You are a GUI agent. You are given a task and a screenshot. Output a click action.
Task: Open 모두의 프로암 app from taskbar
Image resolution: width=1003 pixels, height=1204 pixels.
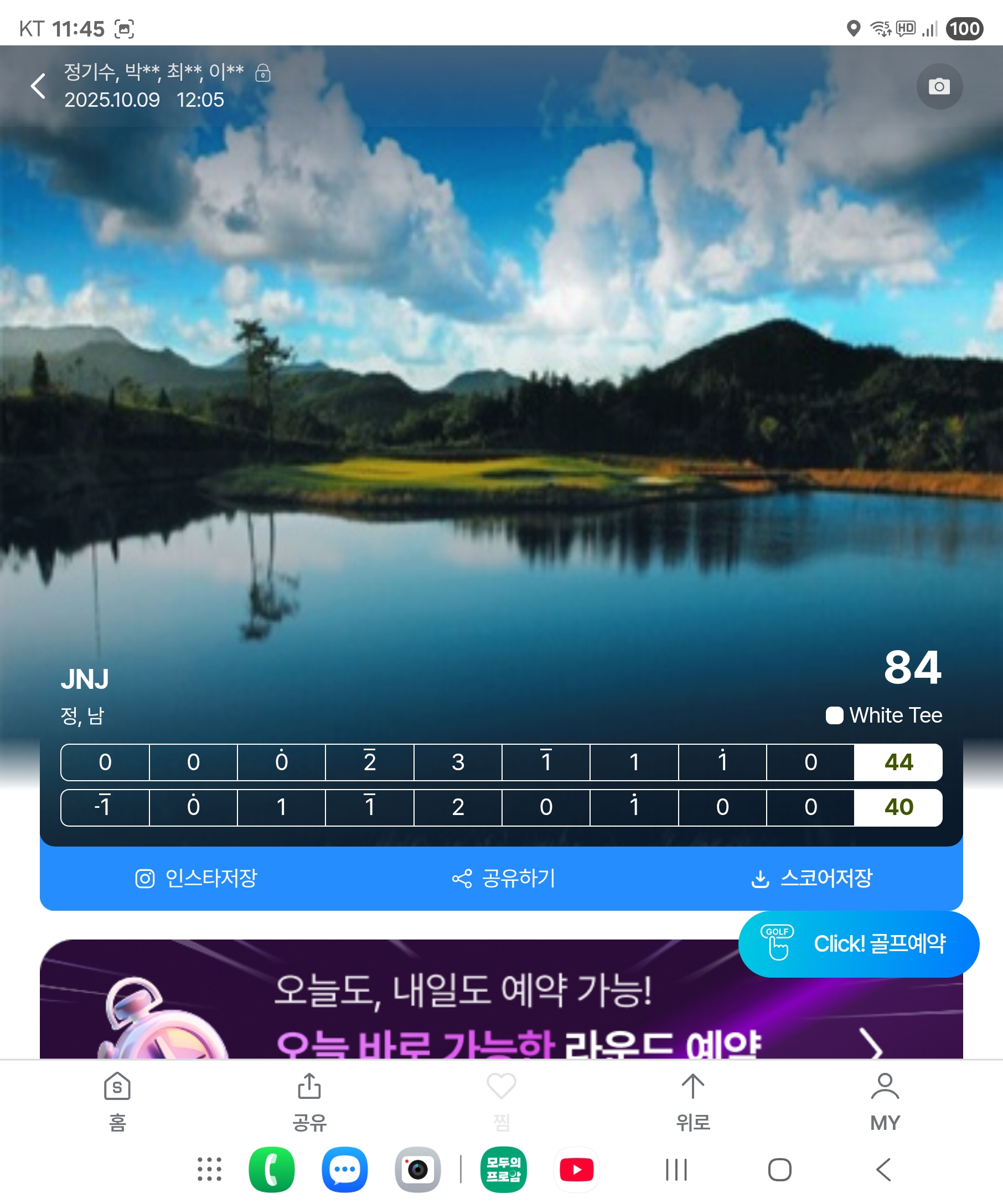point(503,1170)
